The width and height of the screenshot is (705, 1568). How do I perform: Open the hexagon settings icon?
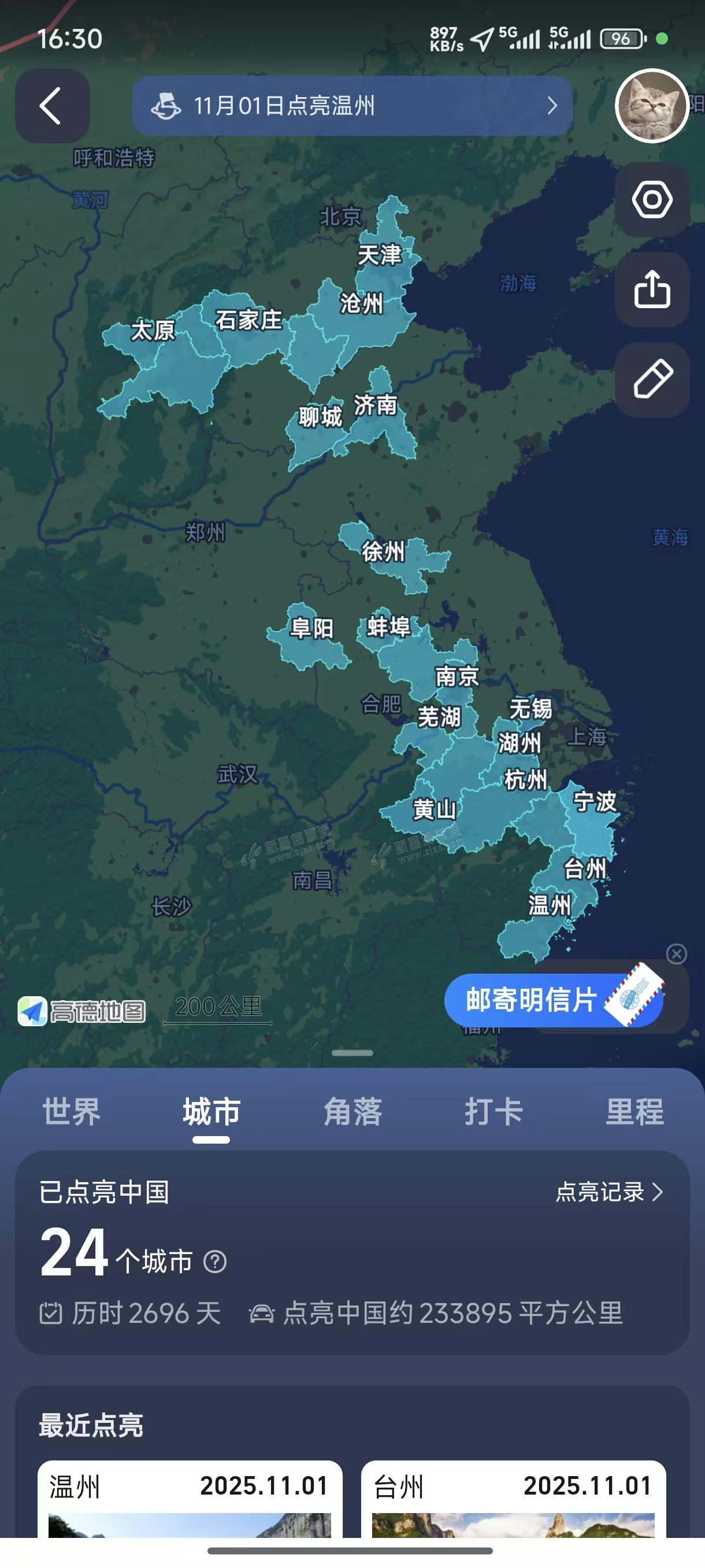651,199
